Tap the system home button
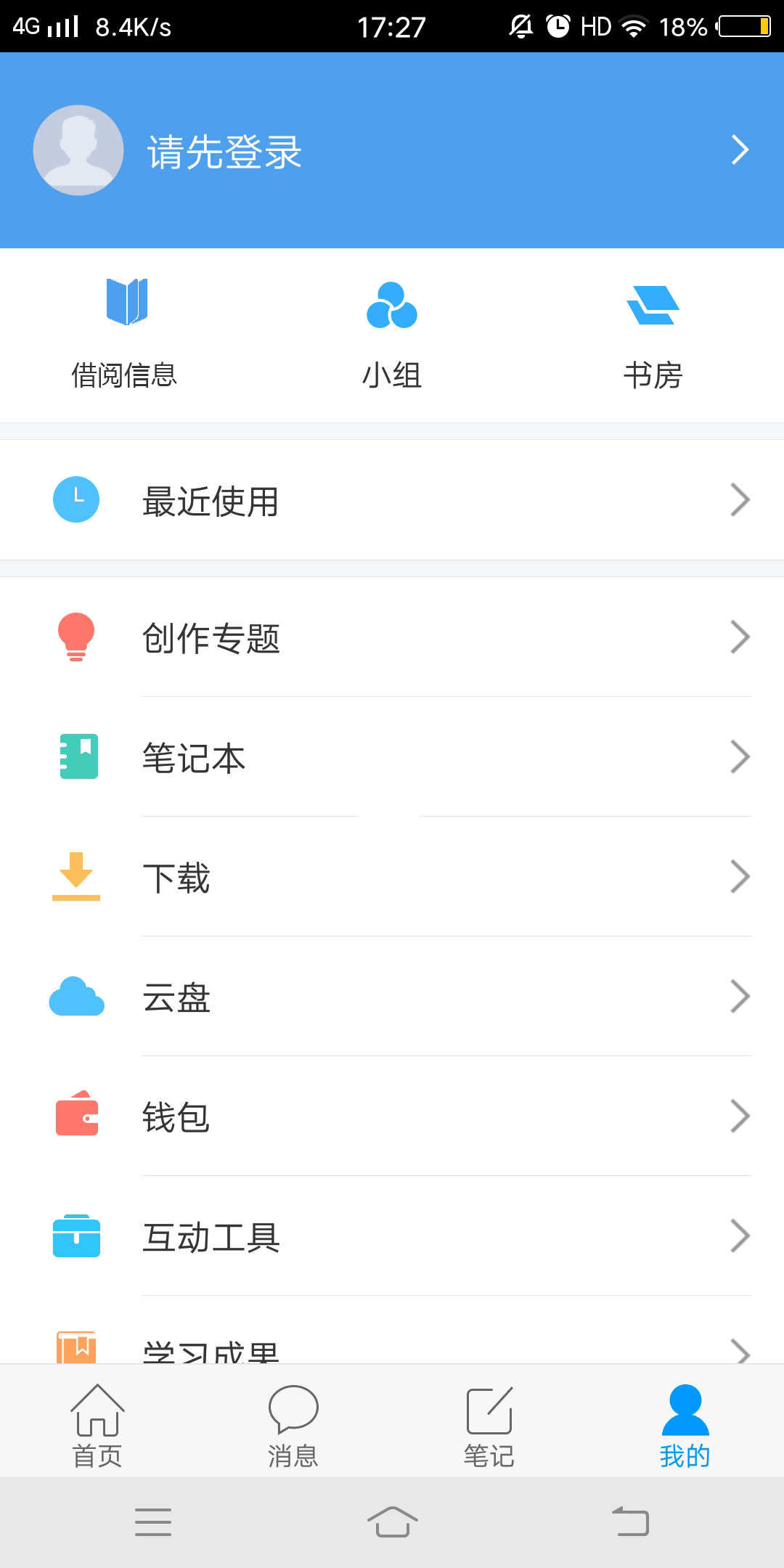Viewport: 784px width, 1568px height. click(392, 1522)
